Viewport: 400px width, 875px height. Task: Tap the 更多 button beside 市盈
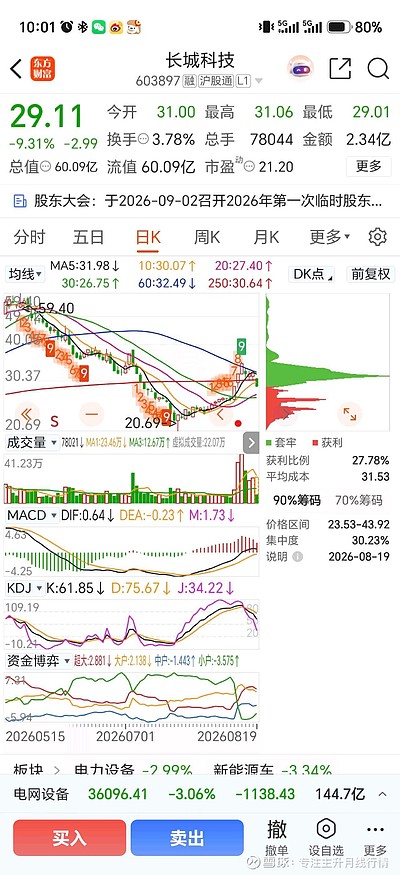tap(369, 166)
